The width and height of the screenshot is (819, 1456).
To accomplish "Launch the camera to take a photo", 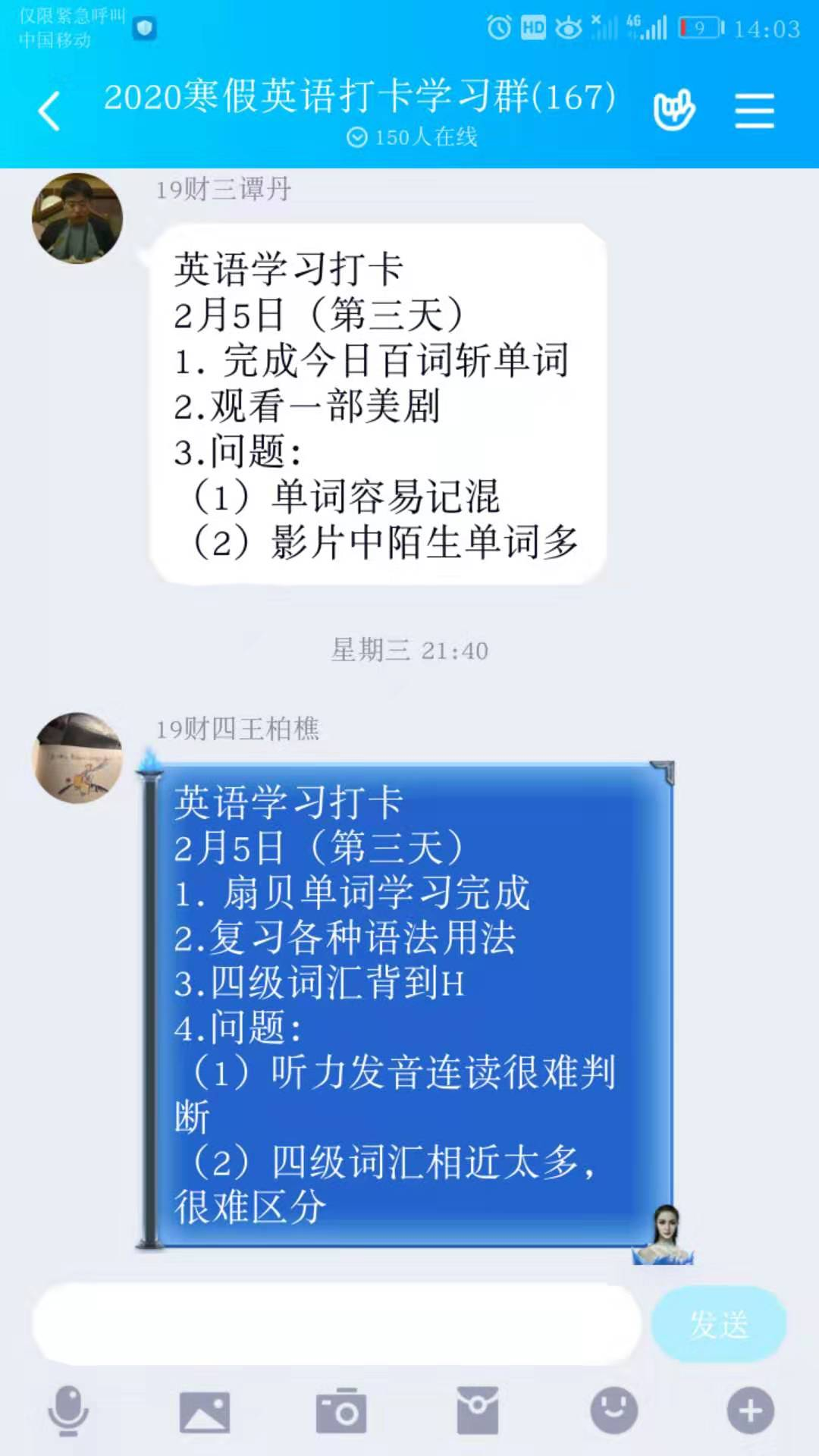I will click(x=341, y=1411).
